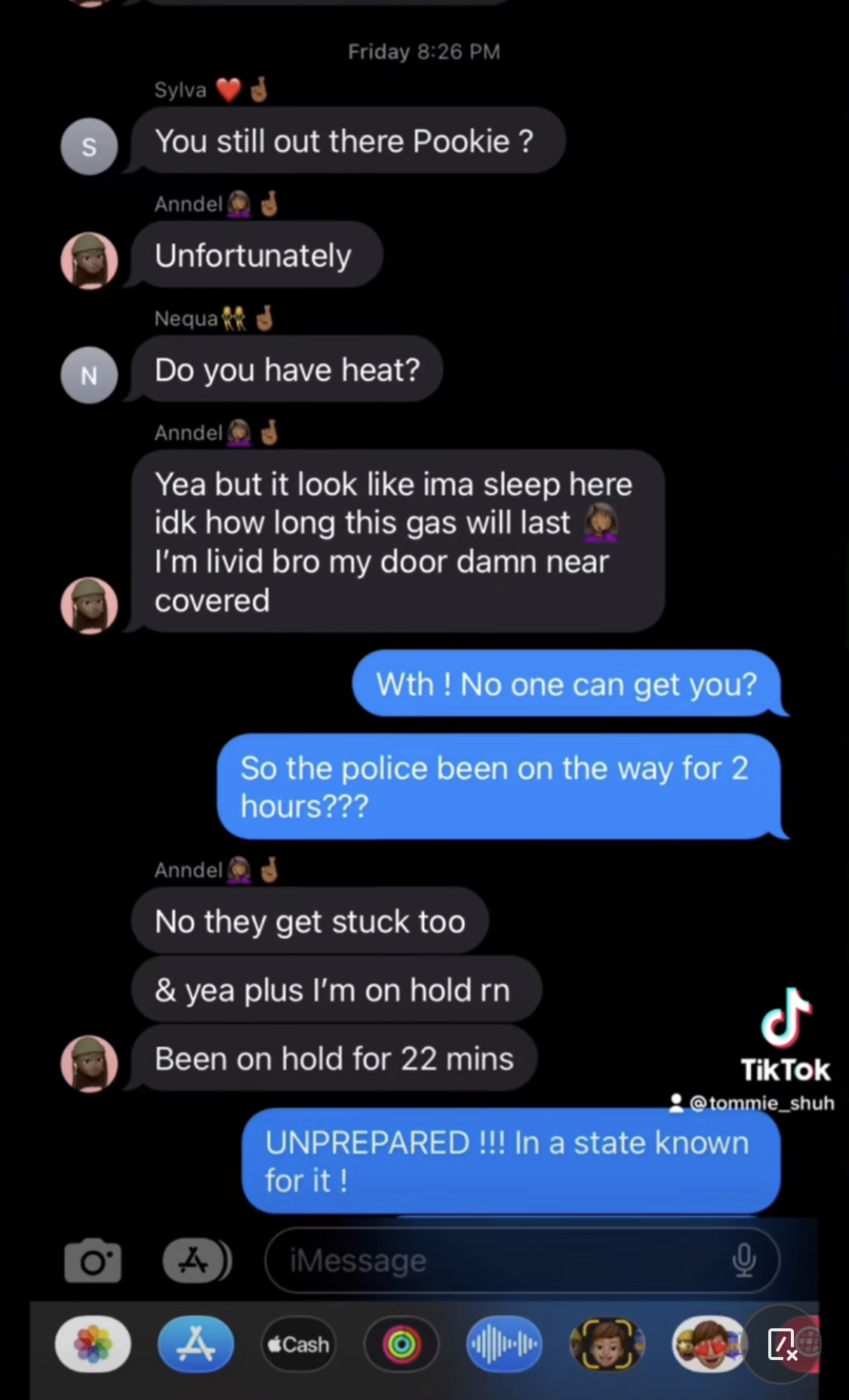The height and width of the screenshot is (1400, 849).
Task: Open Sylva's contact avatar
Action: [89, 146]
